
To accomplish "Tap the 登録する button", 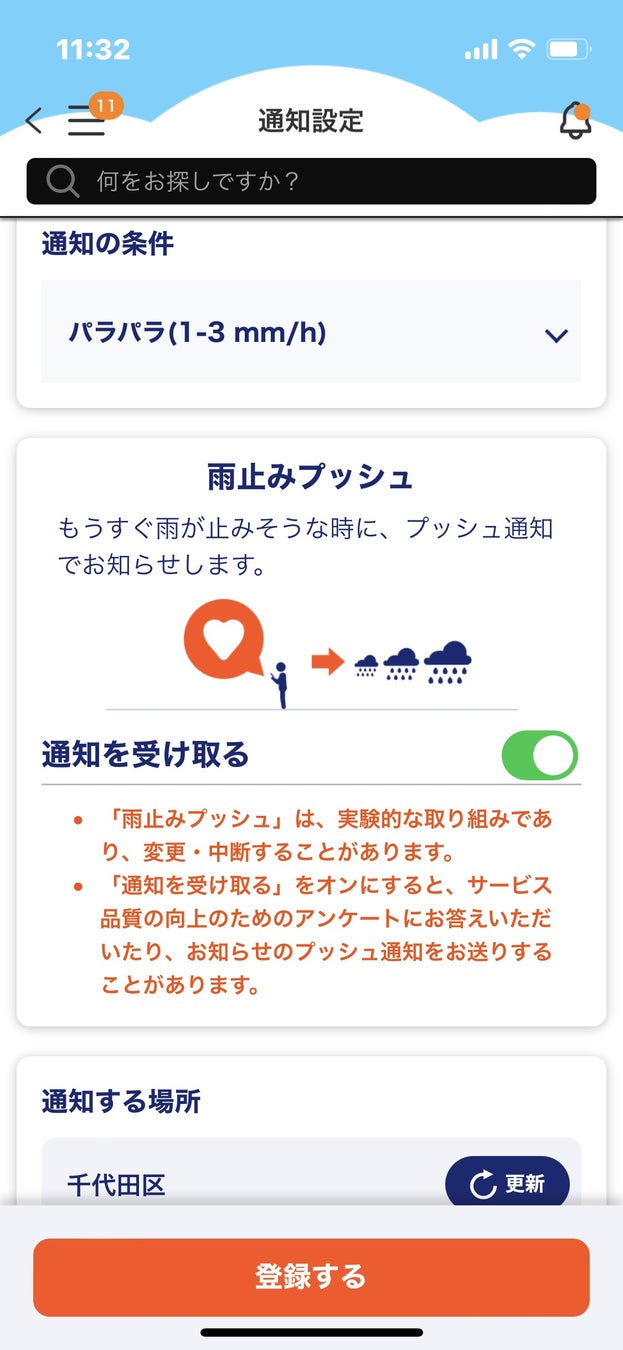I will tap(311, 1277).
